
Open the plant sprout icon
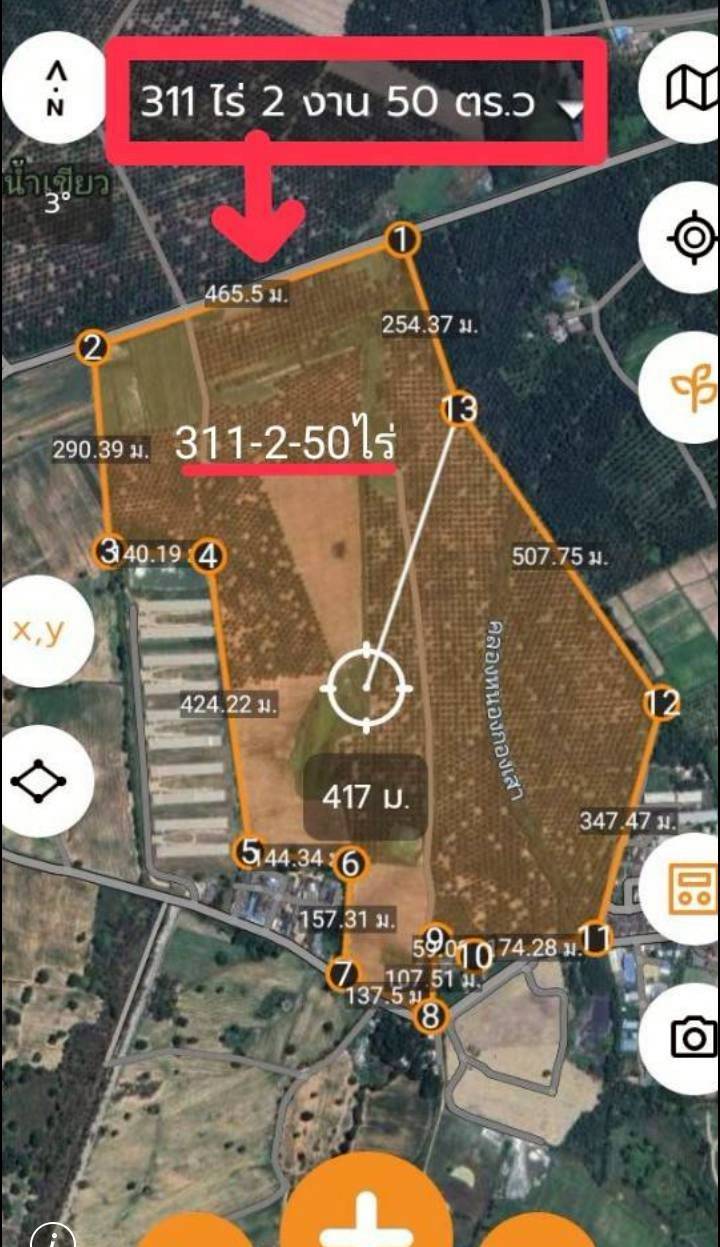690,383
